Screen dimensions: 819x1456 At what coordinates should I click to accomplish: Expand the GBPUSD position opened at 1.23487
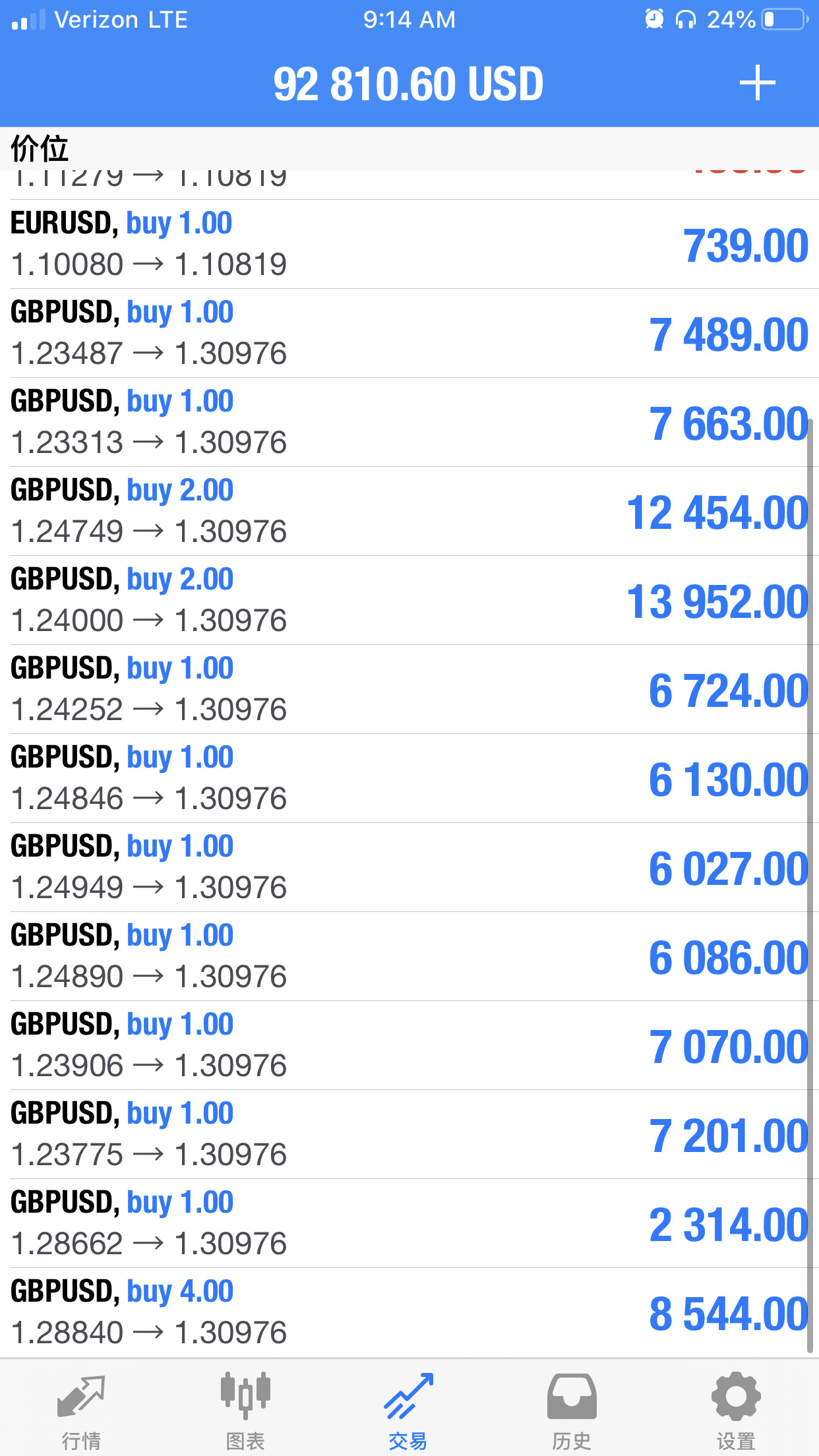(409, 333)
